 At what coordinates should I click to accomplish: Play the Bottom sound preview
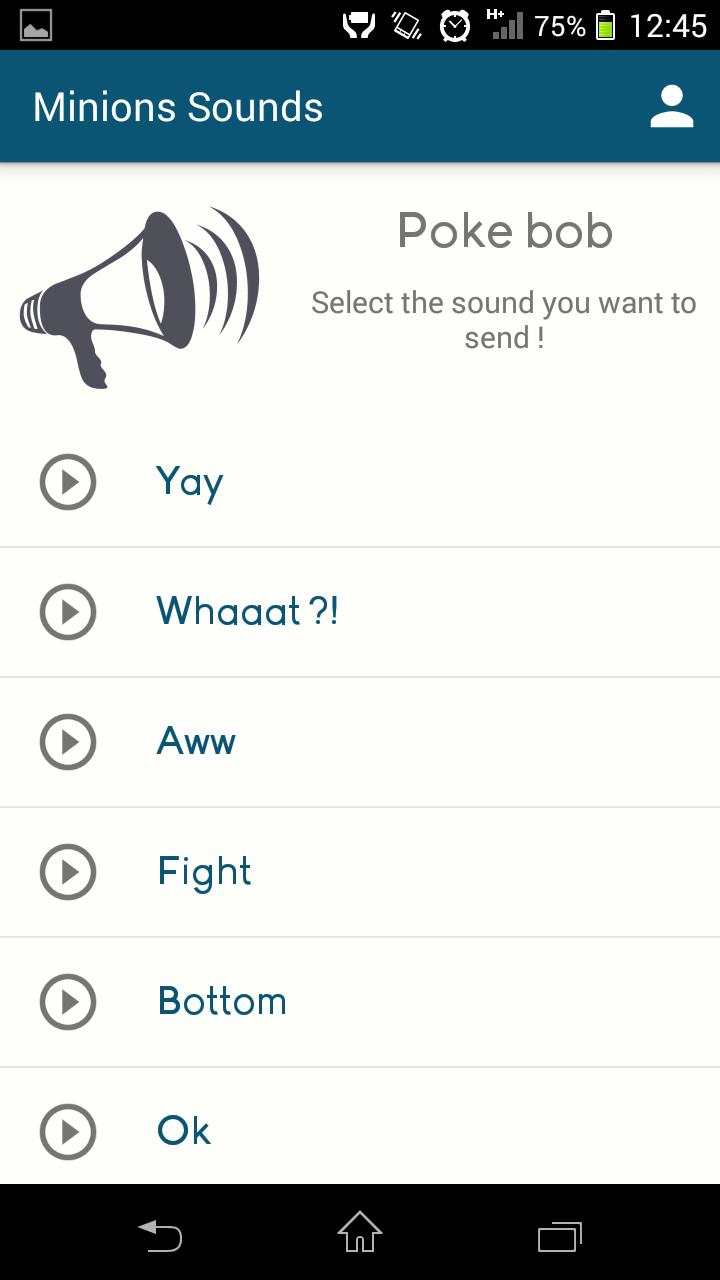pyautogui.click(x=68, y=1002)
